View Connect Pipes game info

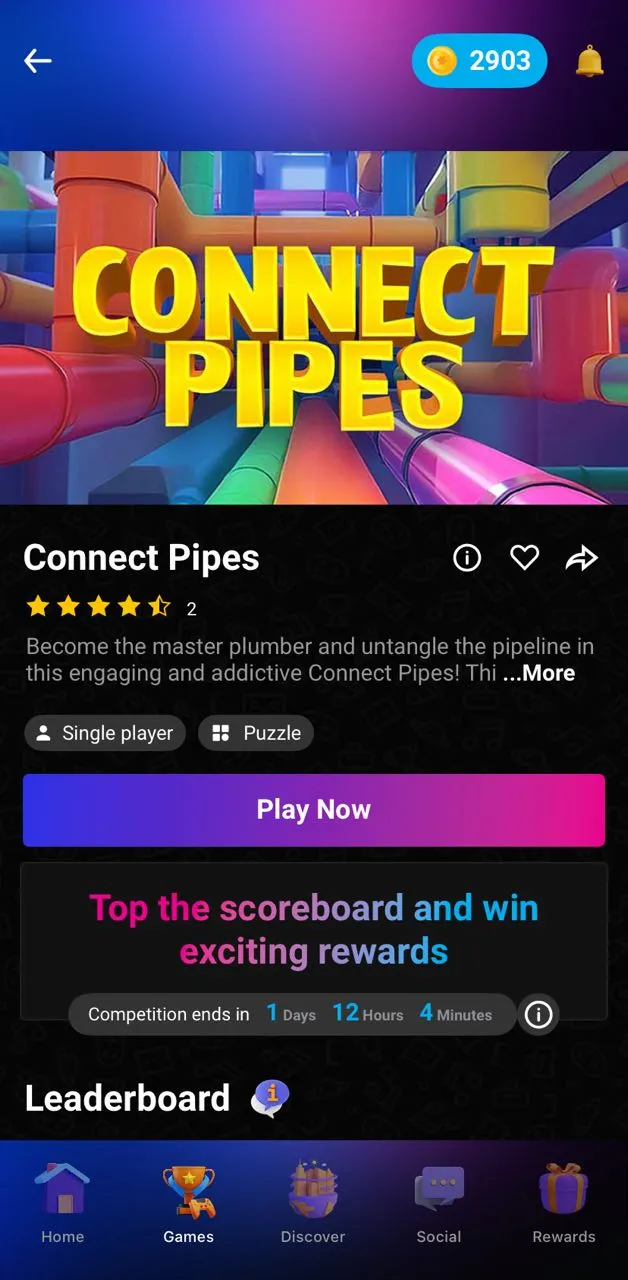467,558
